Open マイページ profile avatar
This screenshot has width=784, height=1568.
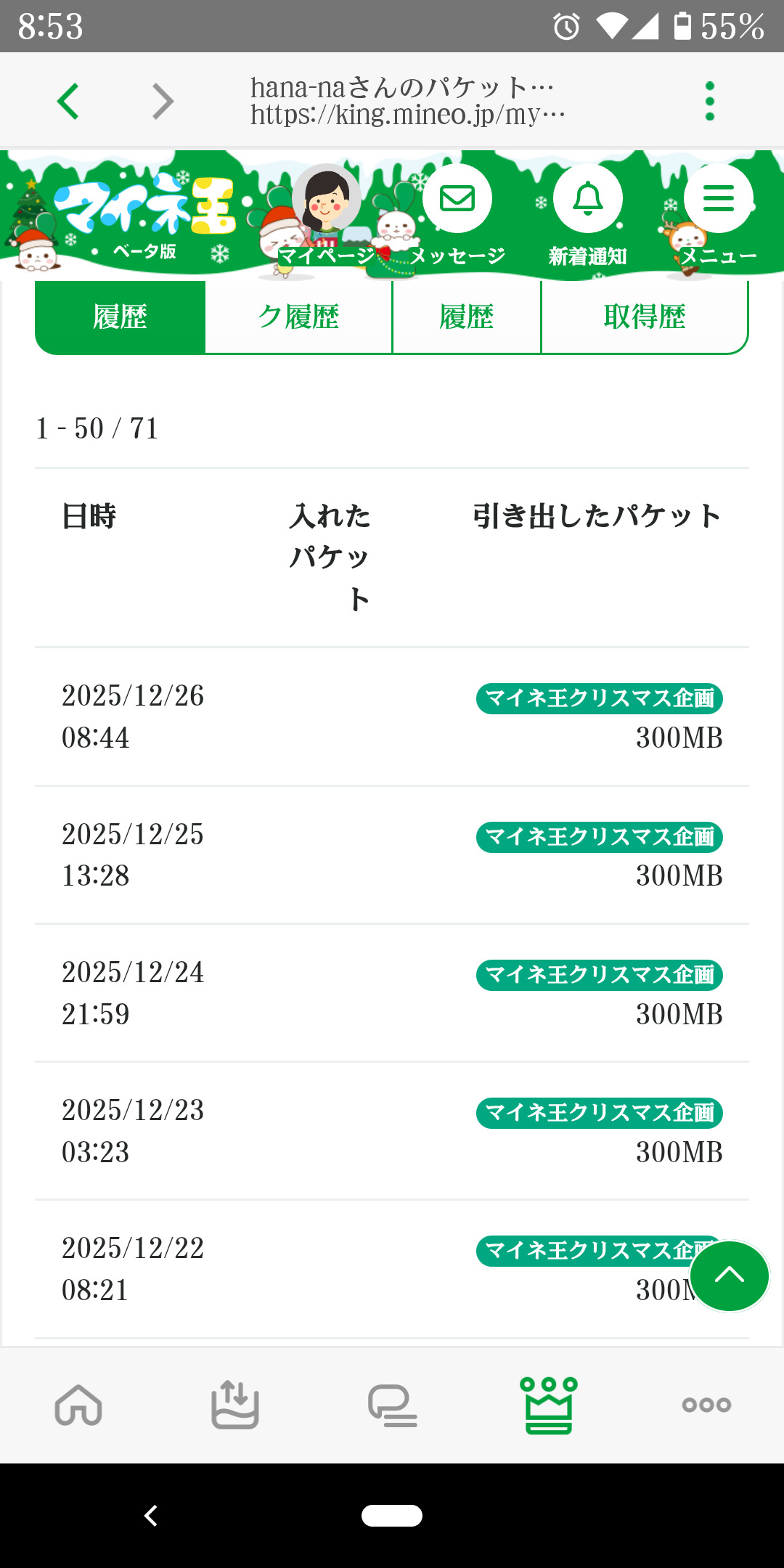click(326, 200)
